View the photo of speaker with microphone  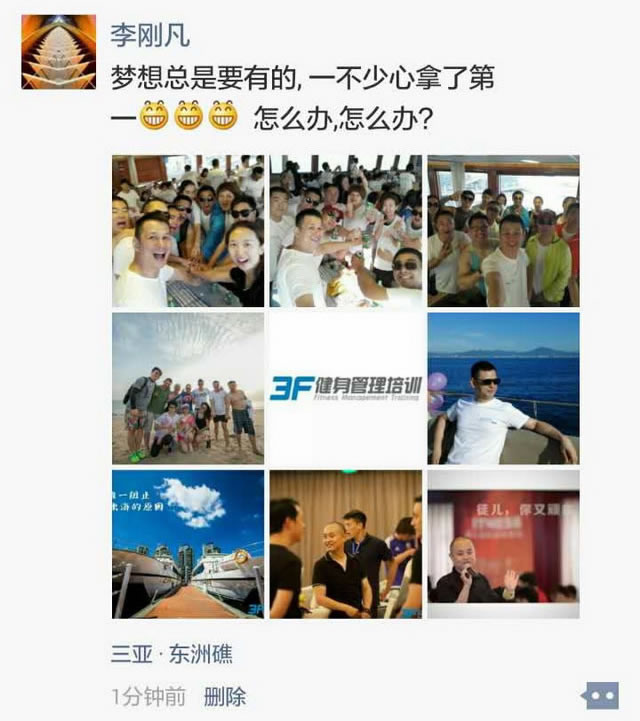[503, 545]
